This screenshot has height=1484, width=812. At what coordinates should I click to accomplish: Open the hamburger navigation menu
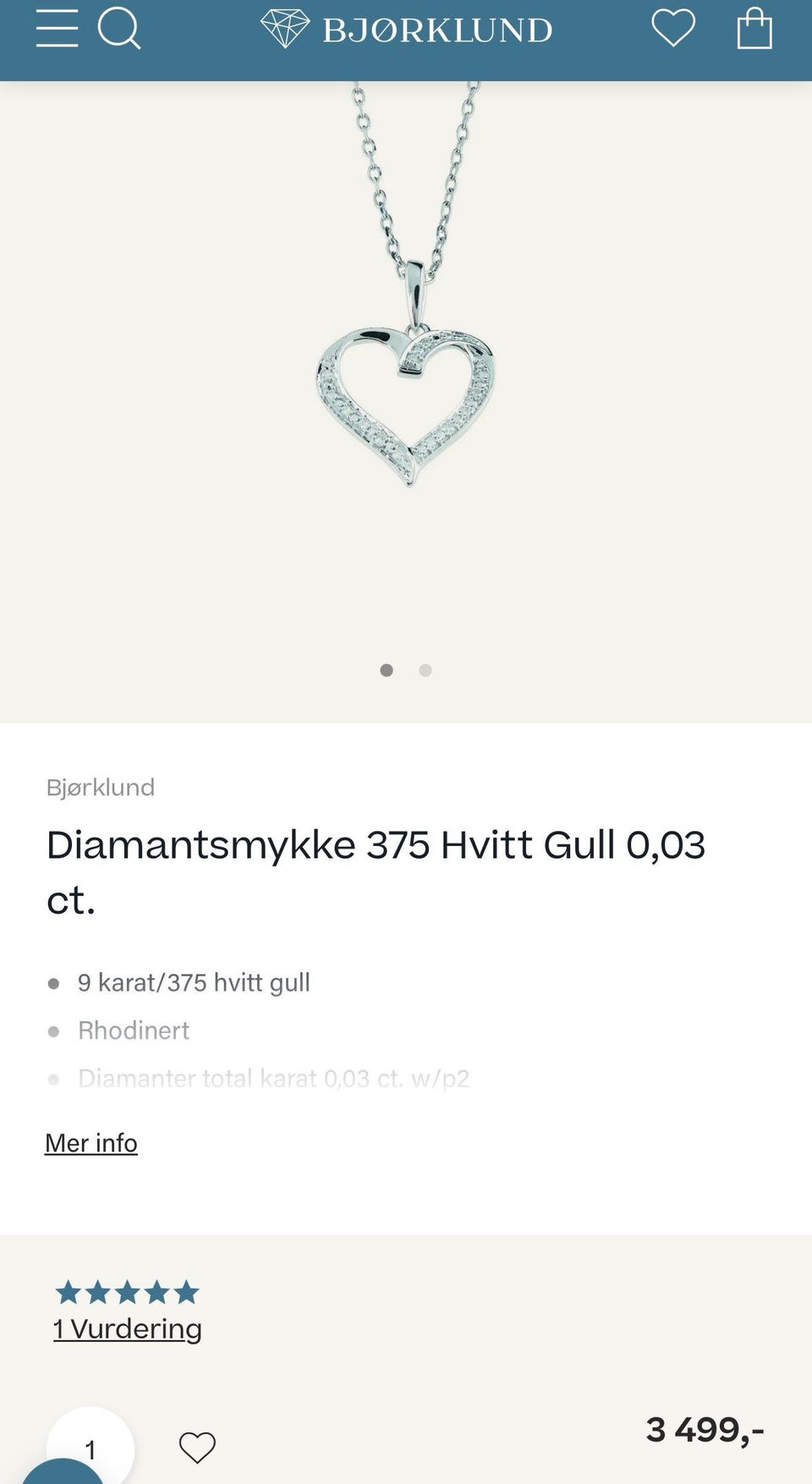tap(58, 28)
